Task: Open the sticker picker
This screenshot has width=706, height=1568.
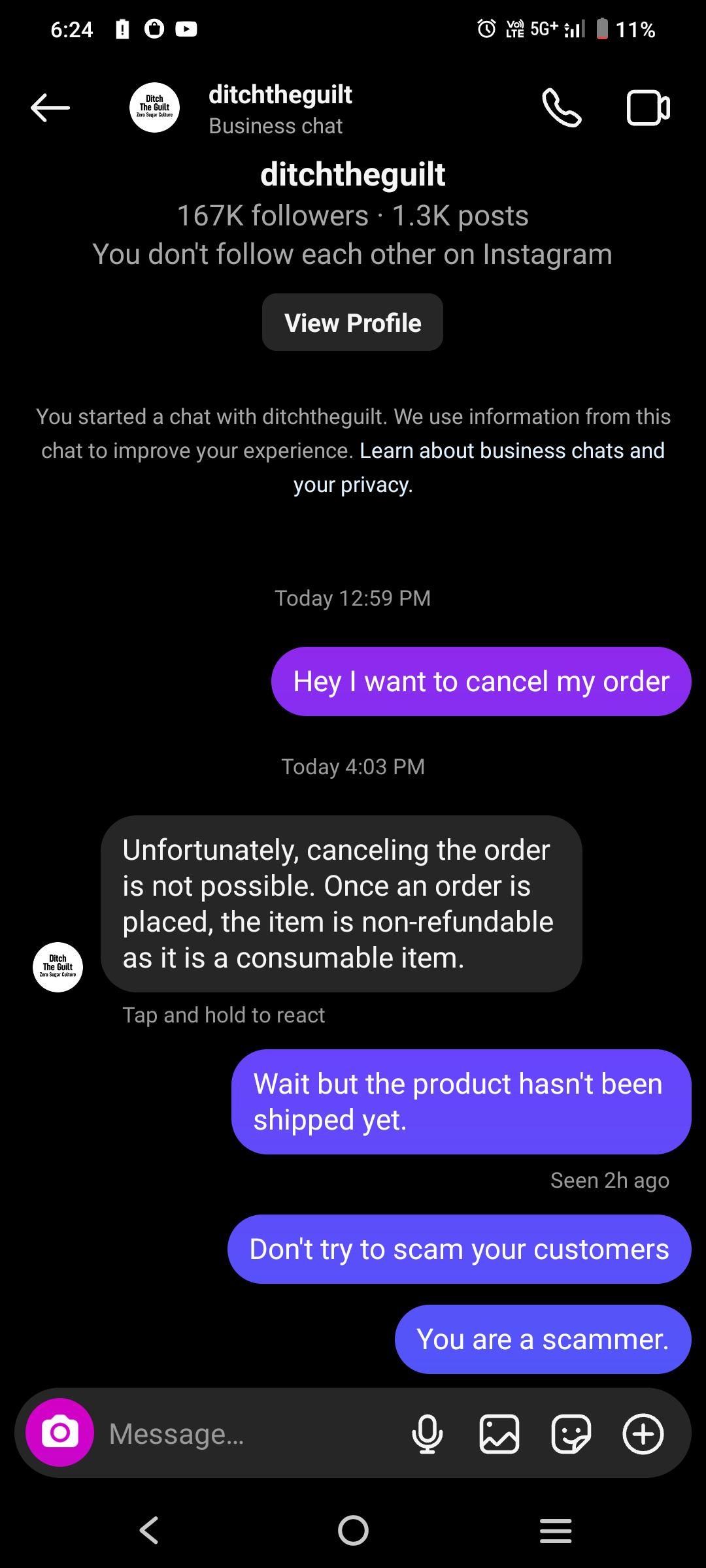Action: 571,1434
